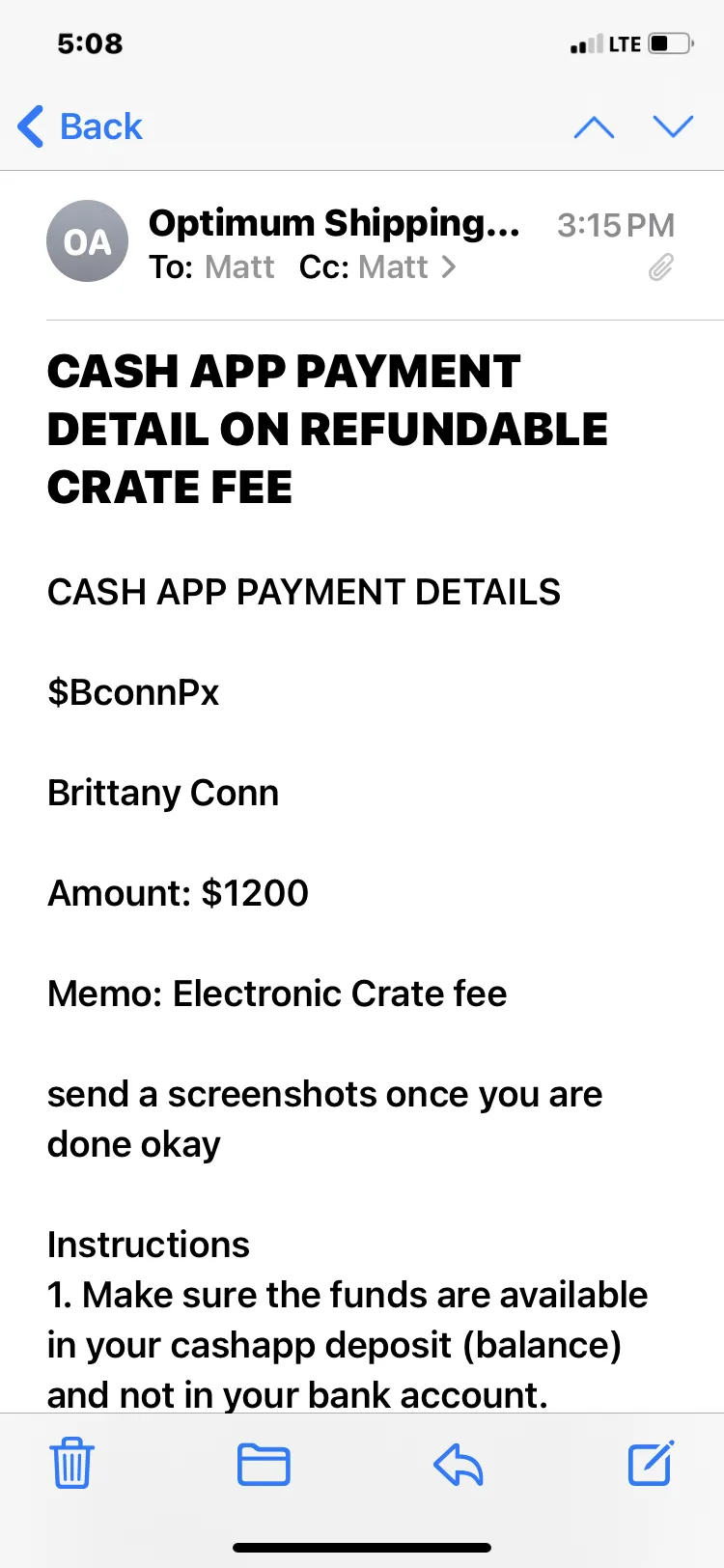Move this email using the folder icon
Viewport: 724px width, 1568px height.
click(264, 1465)
